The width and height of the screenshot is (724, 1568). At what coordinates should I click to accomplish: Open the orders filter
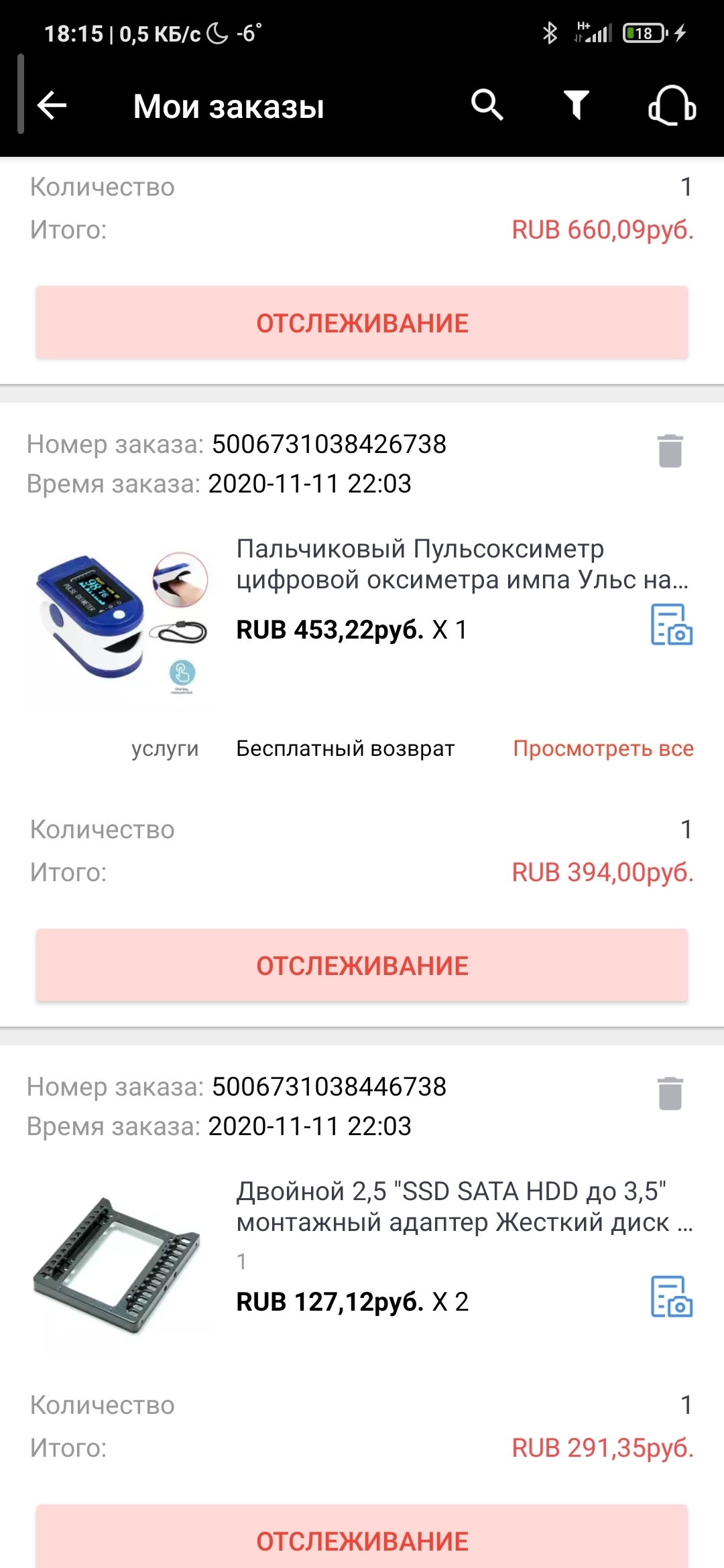(x=577, y=105)
